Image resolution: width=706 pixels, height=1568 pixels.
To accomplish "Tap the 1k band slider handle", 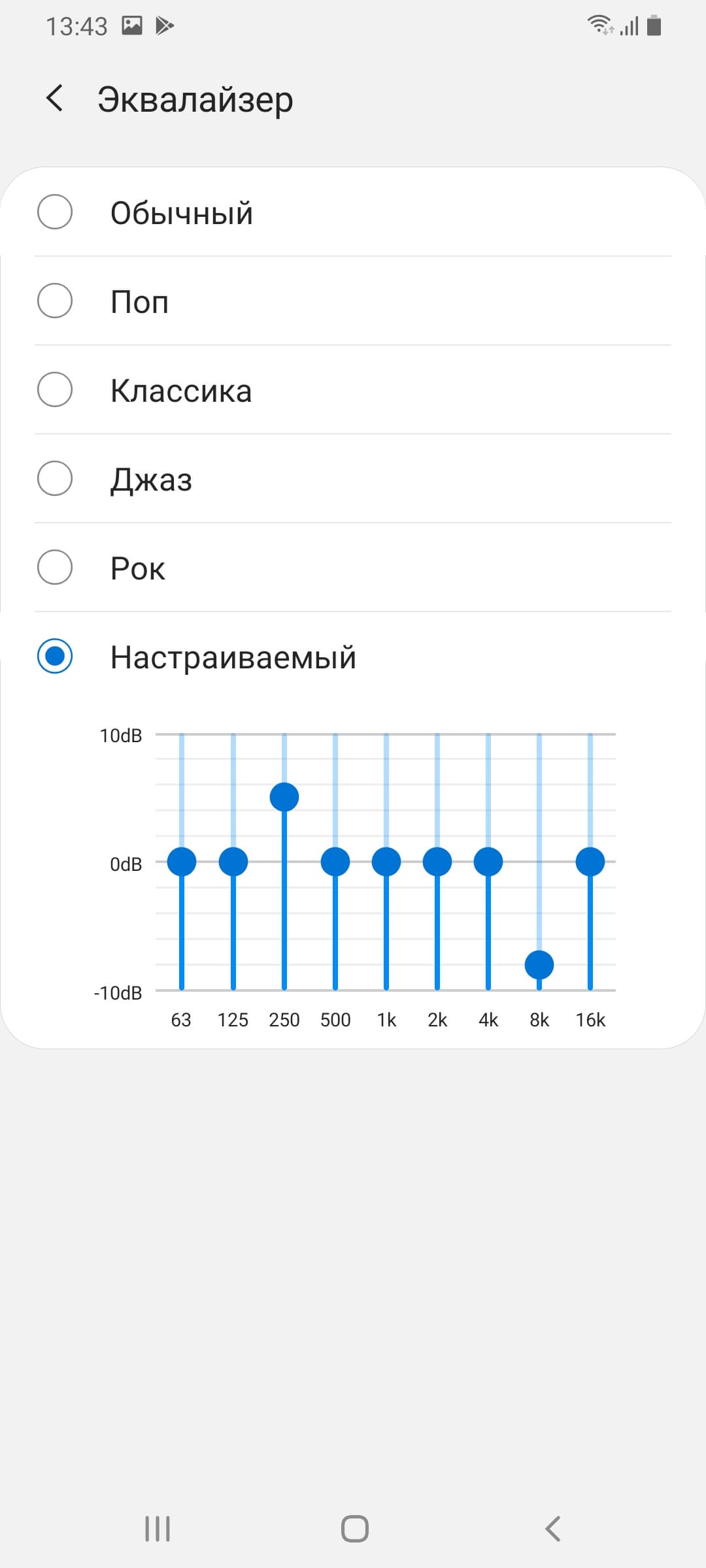I will pos(386,862).
